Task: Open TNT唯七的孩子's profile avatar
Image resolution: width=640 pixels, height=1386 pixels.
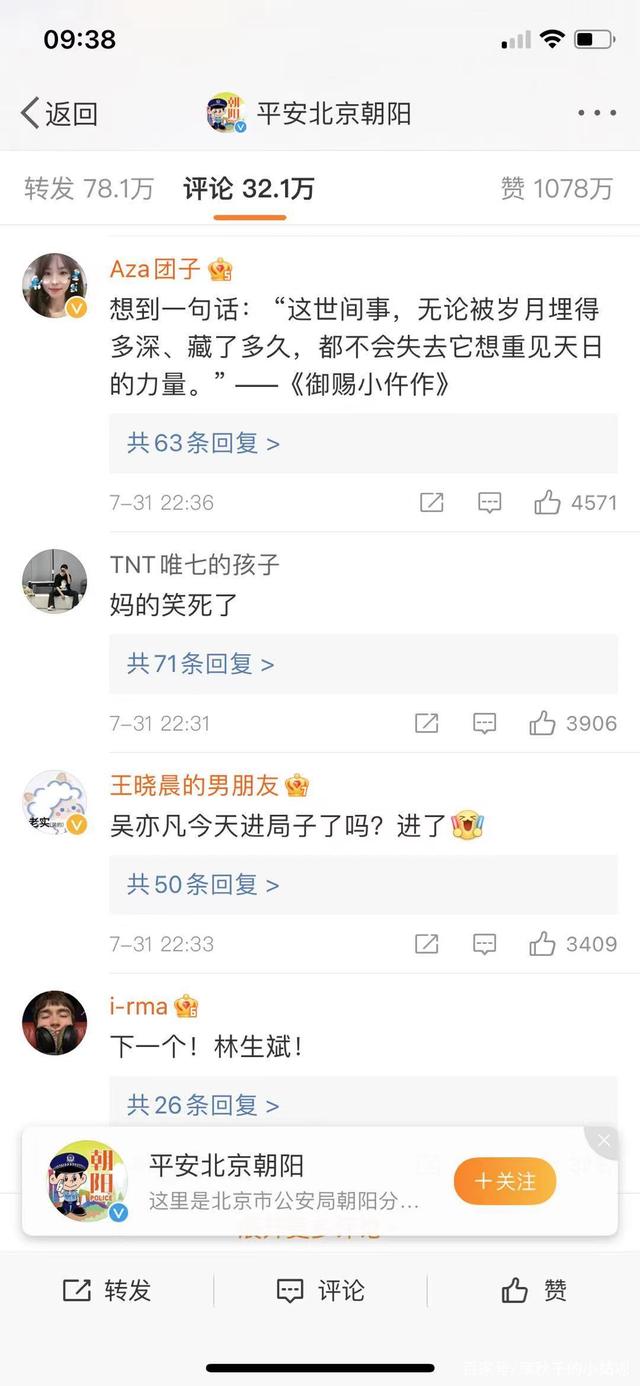Action: (54, 581)
